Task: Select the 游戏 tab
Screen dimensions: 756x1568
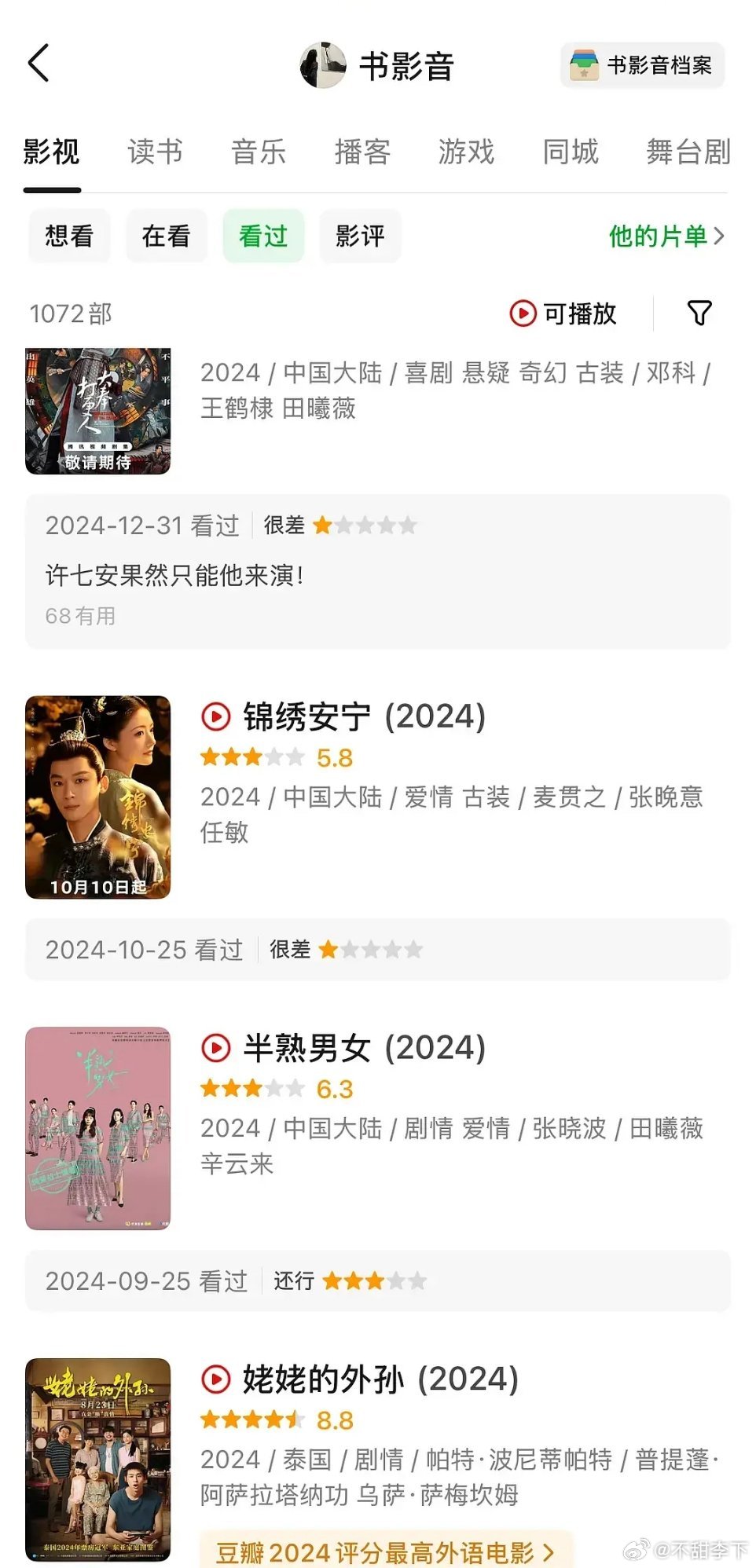Action: point(466,152)
